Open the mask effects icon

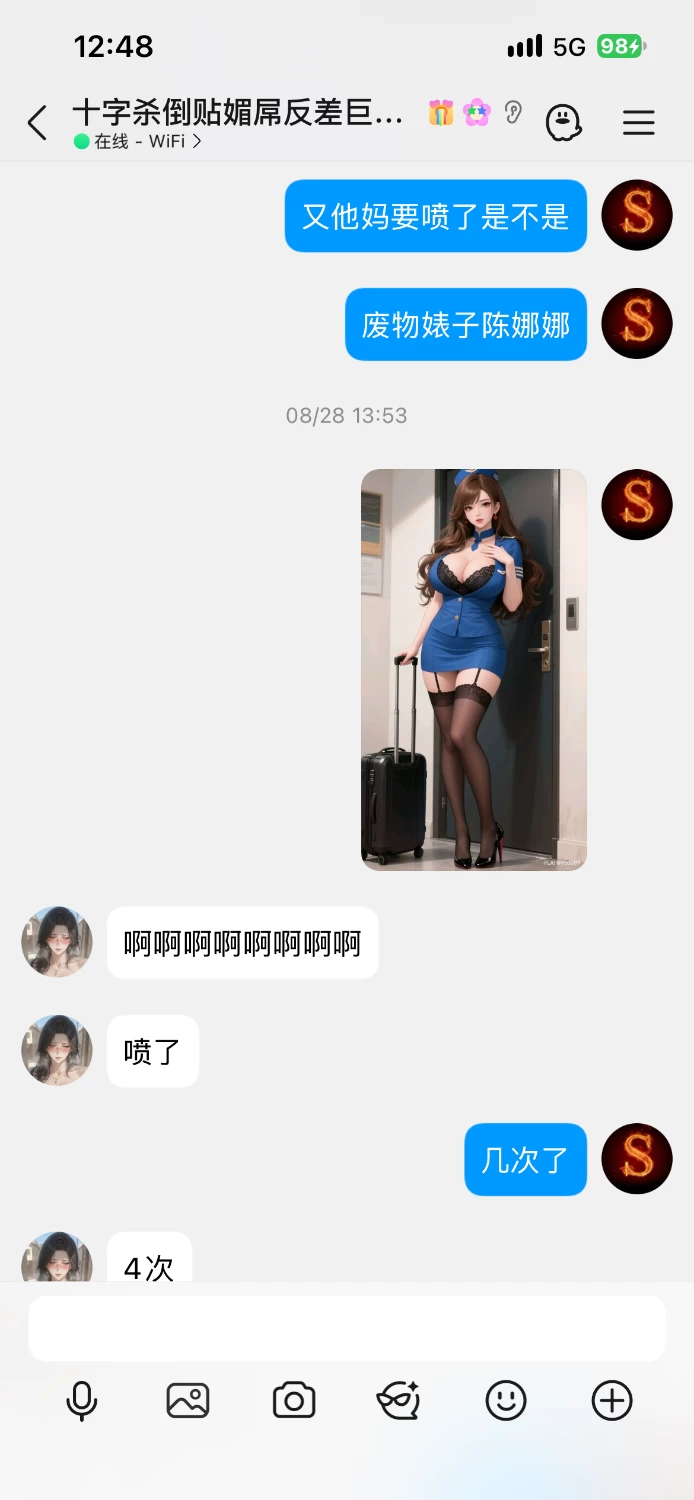coord(398,1401)
